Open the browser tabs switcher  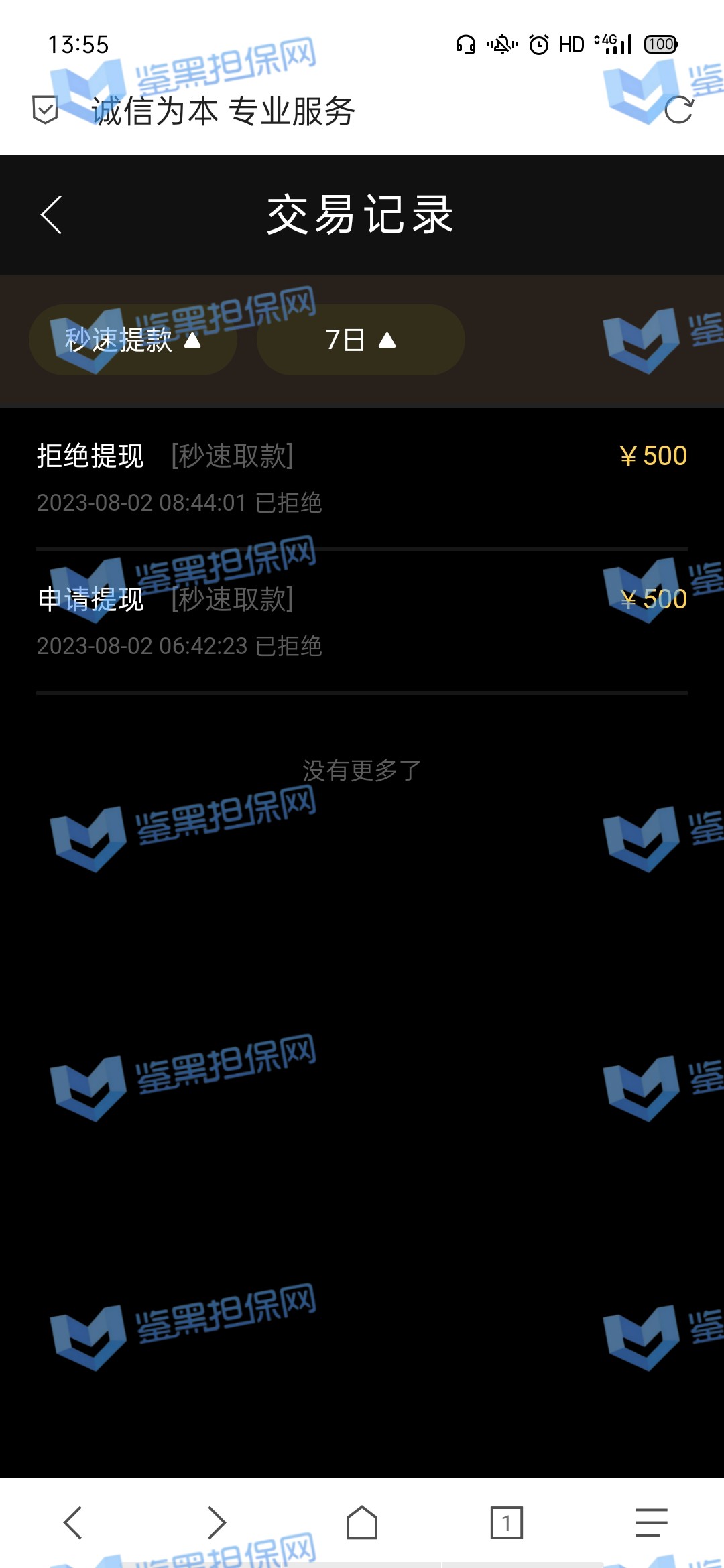point(506,1523)
